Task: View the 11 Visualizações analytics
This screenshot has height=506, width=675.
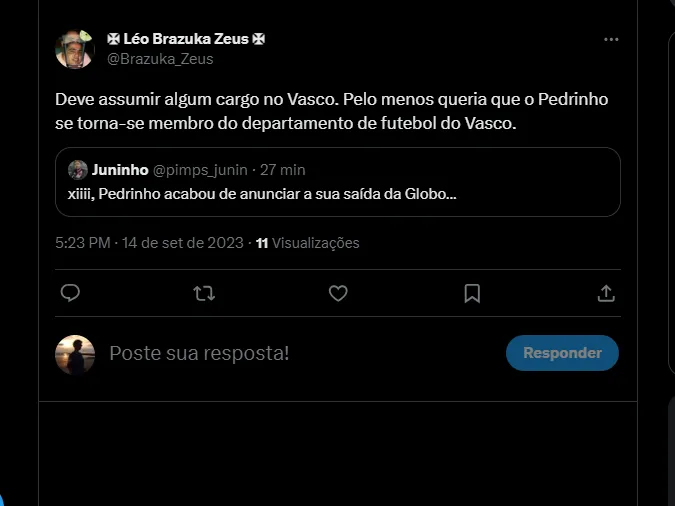Action: 308,243
